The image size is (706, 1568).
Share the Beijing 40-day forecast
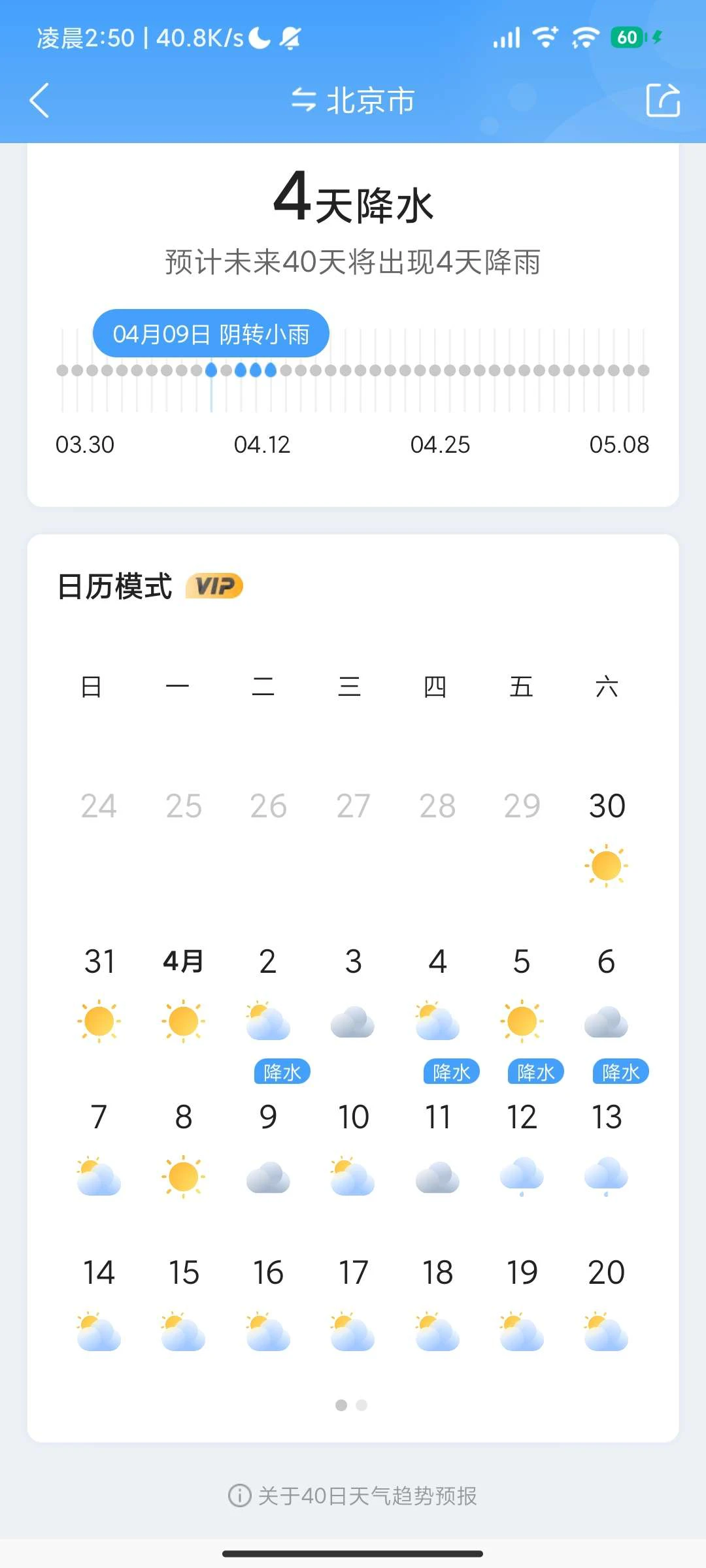(x=663, y=101)
